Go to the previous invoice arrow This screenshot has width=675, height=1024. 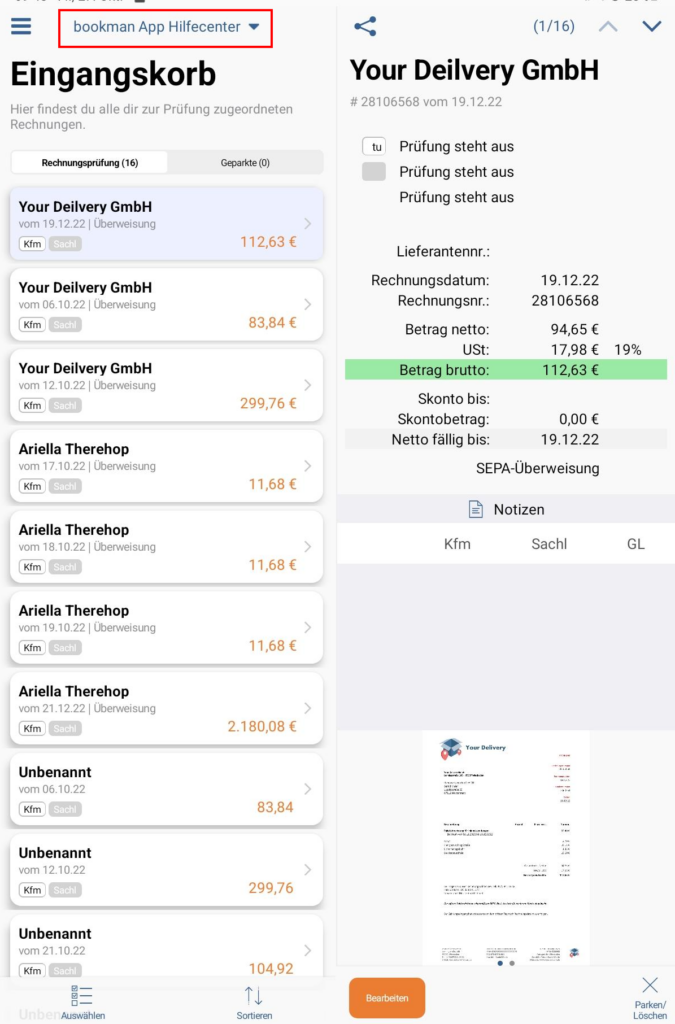(x=608, y=26)
